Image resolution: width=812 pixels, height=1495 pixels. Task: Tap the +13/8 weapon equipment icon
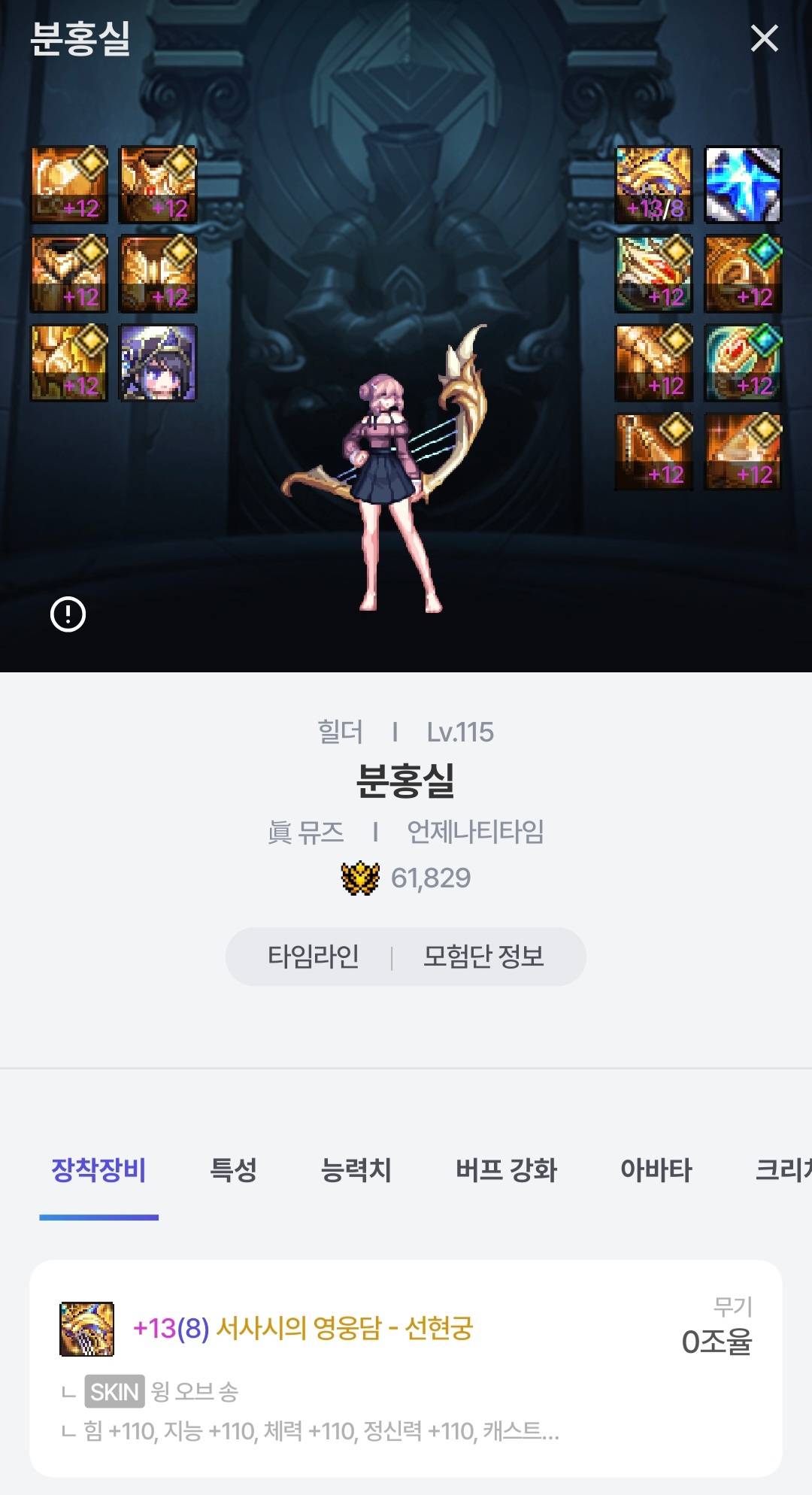click(653, 185)
